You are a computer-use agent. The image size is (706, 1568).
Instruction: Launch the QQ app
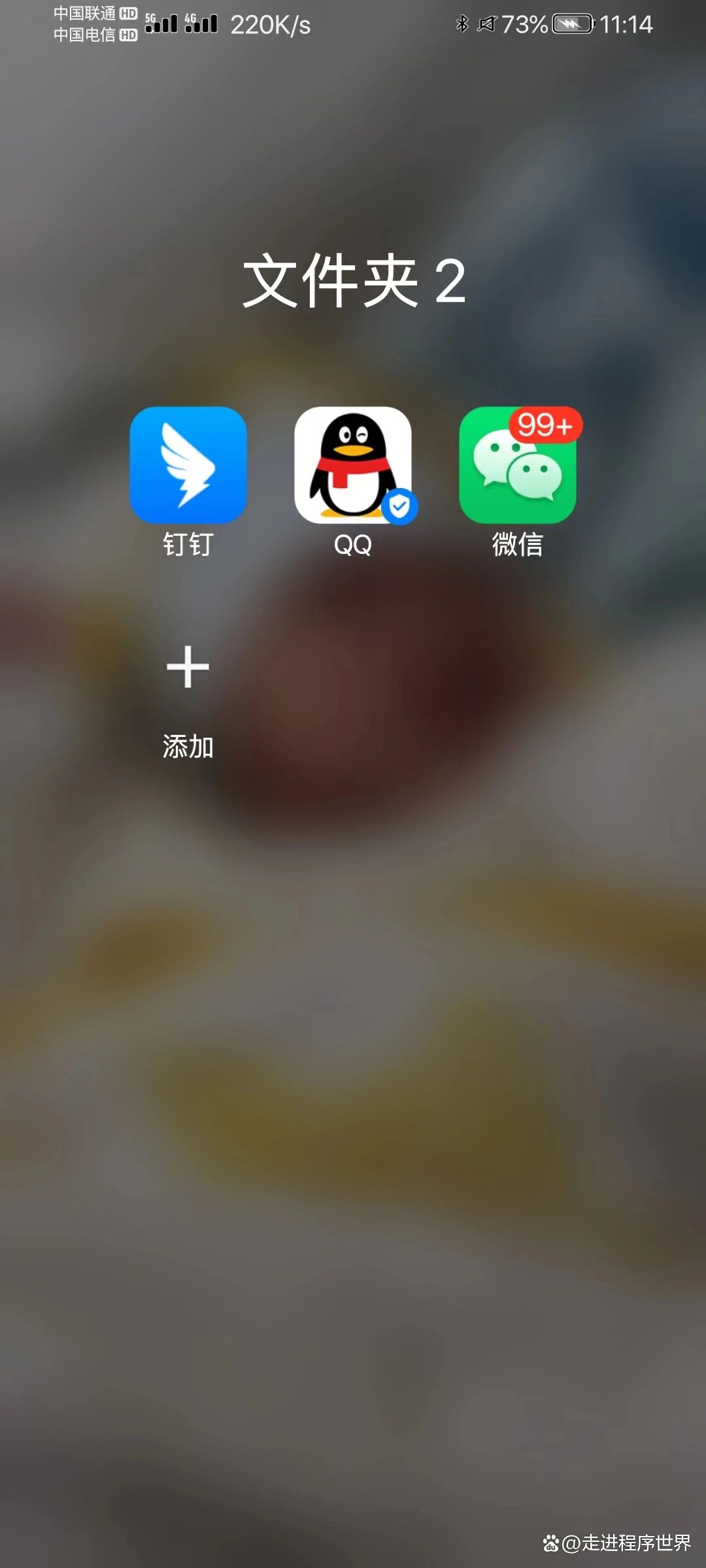click(353, 465)
